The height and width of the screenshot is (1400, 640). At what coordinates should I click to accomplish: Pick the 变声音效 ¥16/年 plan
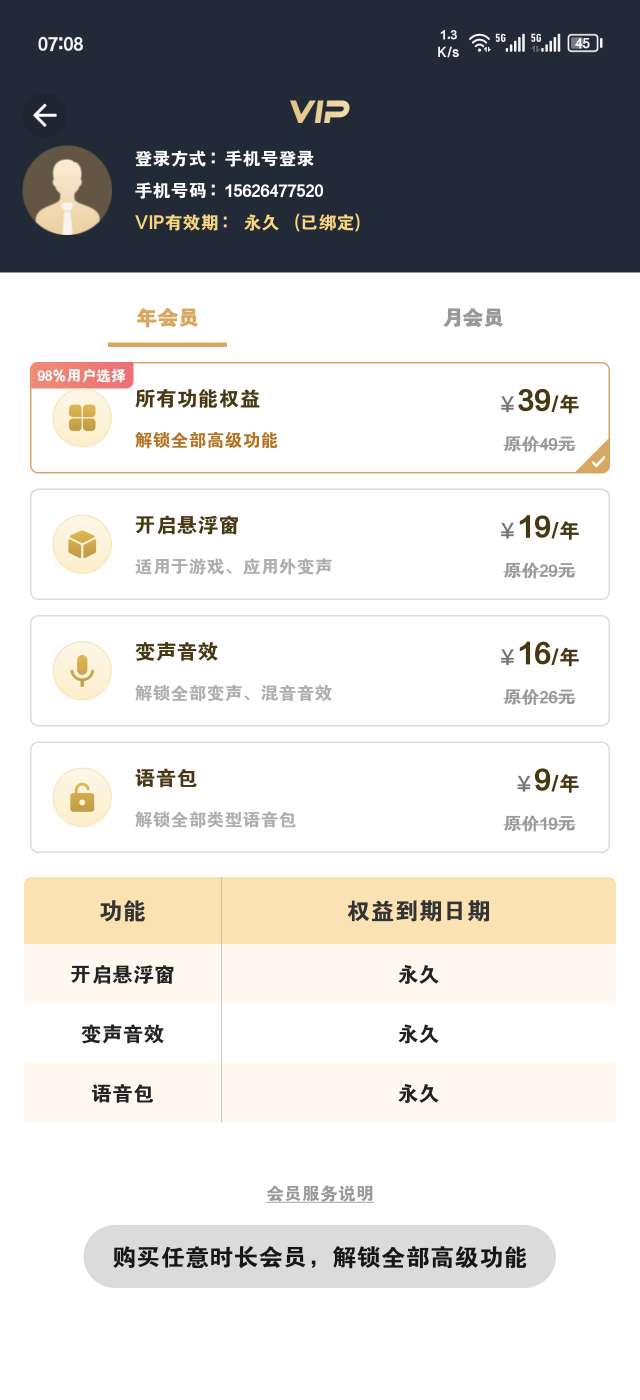(x=320, y=670)
